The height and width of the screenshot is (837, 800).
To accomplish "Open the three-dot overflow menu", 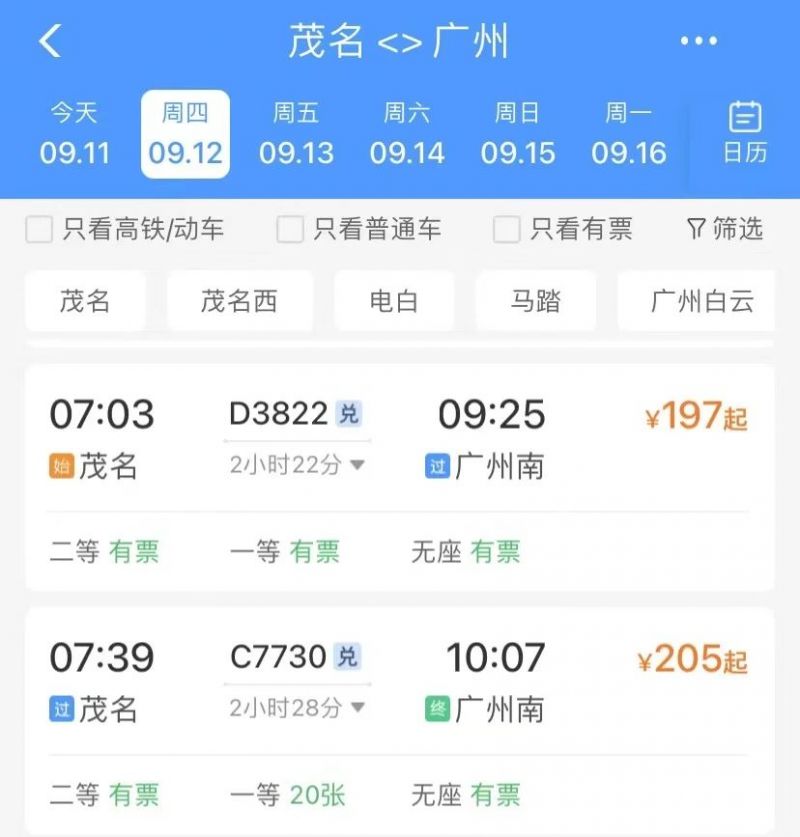I will pos(698,41).
